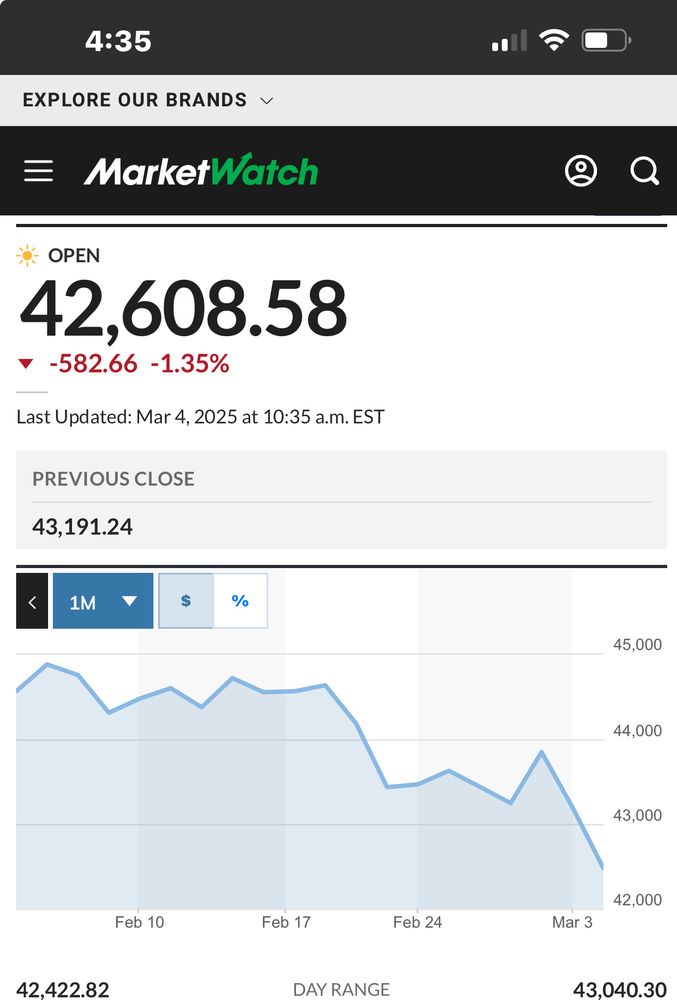
Task: Switch chart to percent view
Action: coord(240,601)
